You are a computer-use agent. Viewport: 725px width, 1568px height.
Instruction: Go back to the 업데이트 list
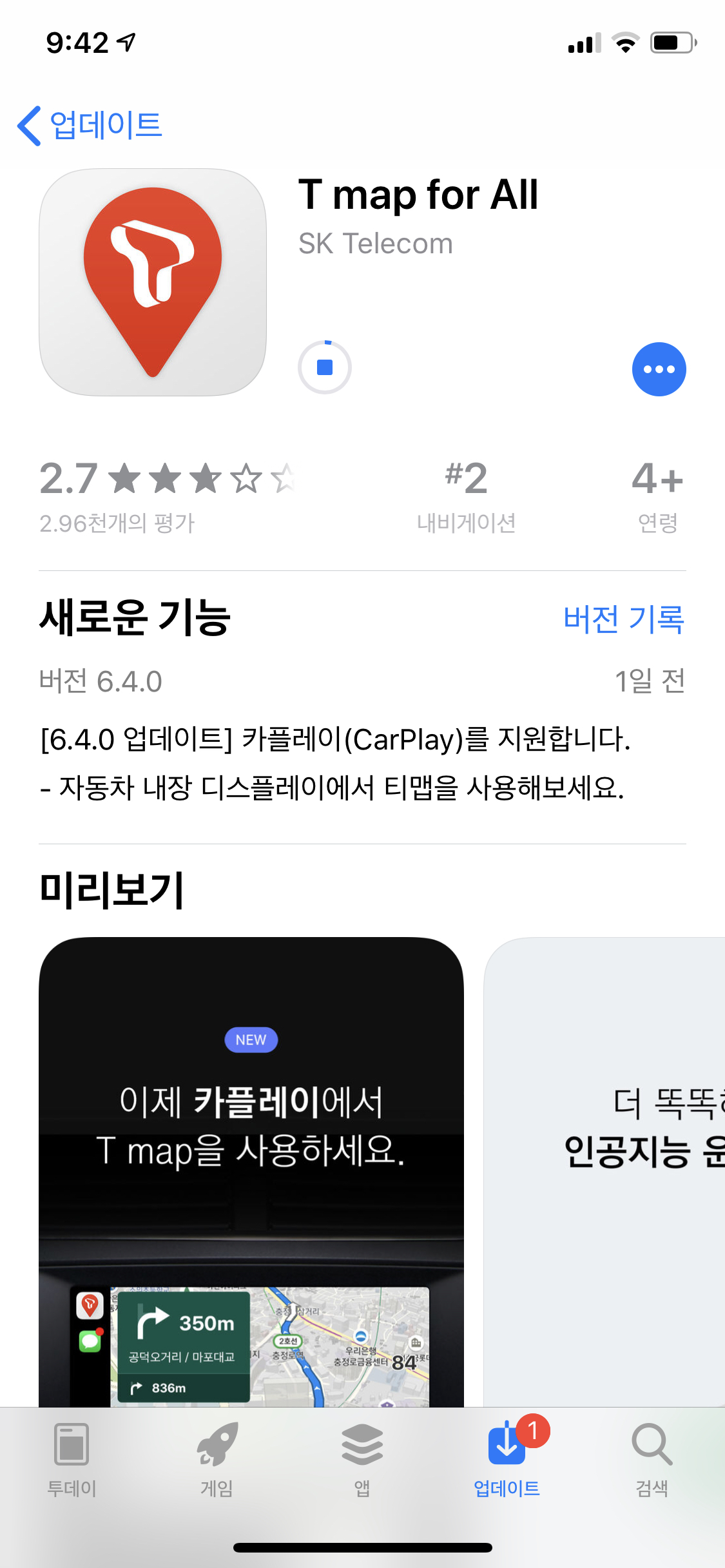(x=90, y=125)
